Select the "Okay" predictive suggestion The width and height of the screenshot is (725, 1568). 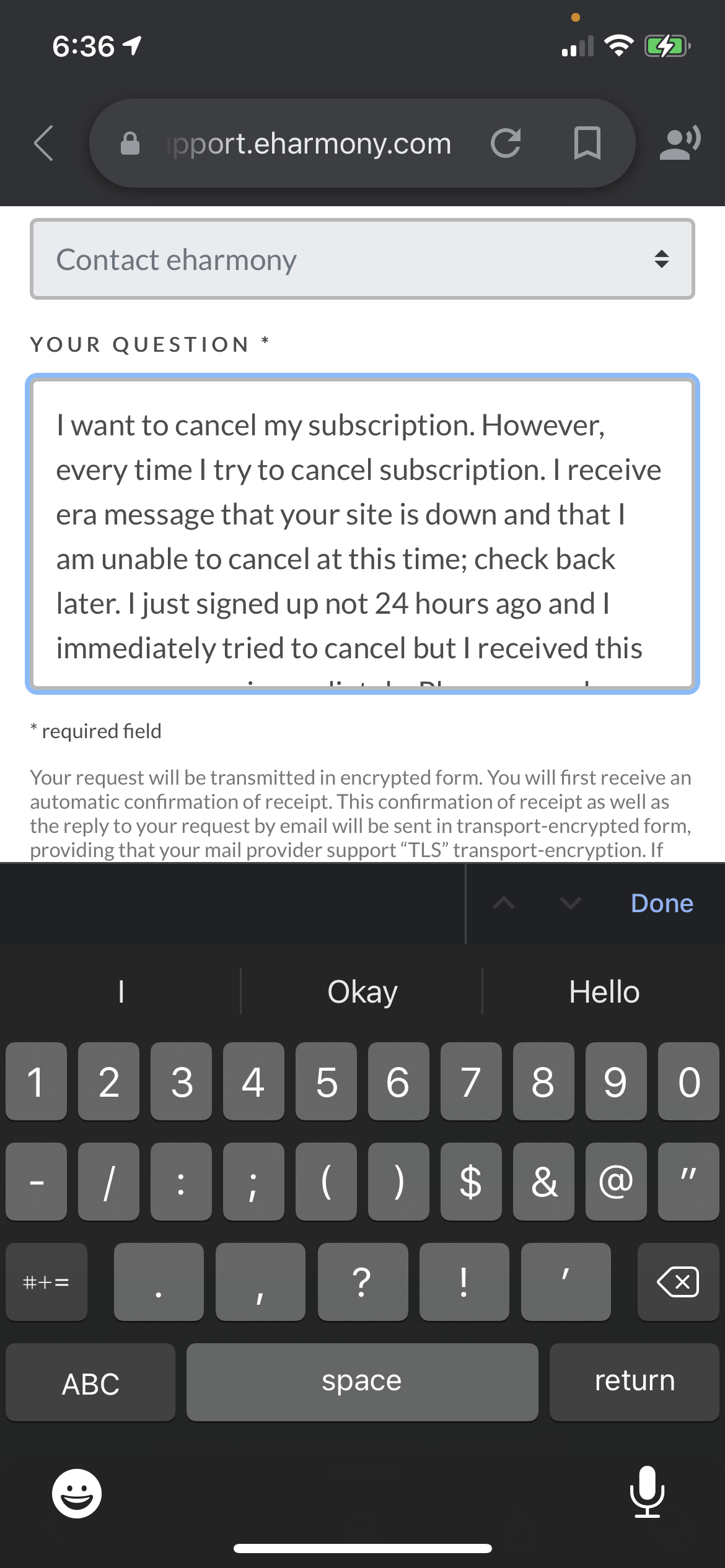(x=361, y=991)
